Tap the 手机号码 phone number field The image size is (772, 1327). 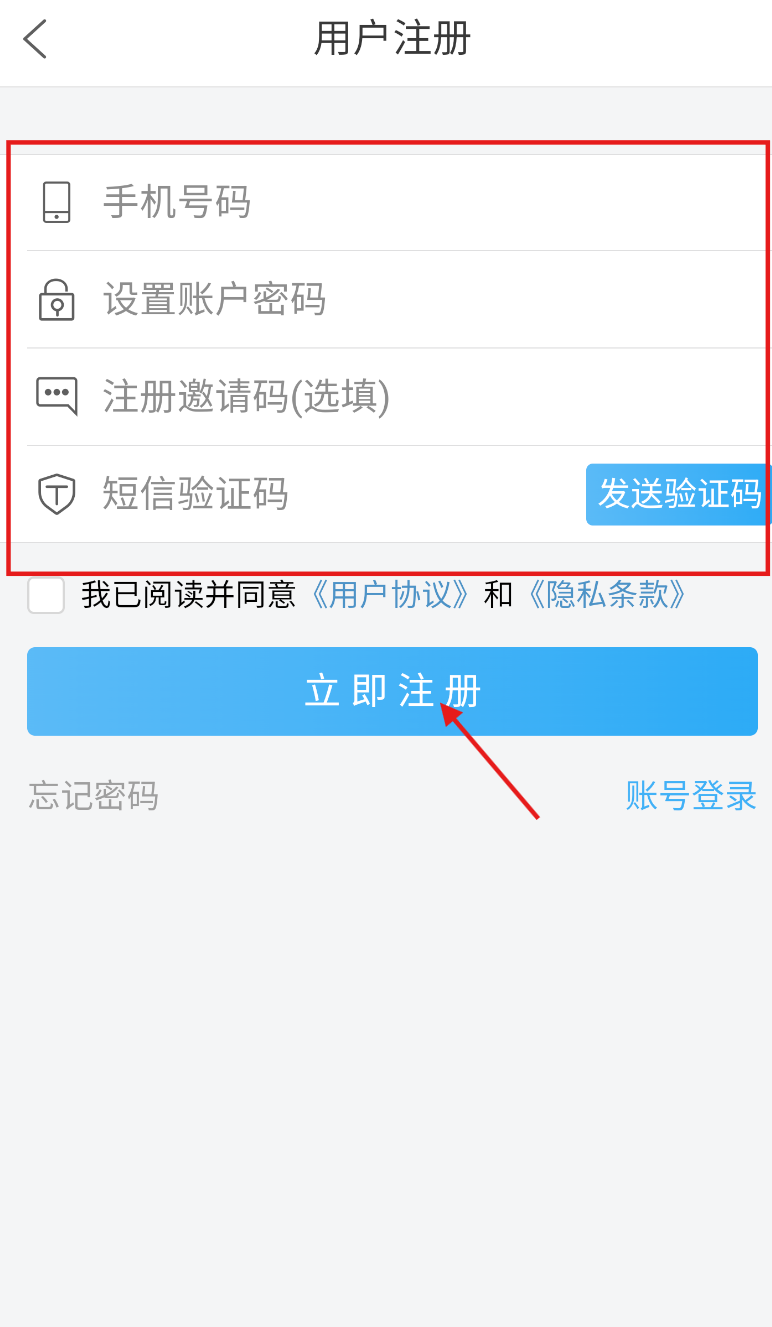pos(400,202)
